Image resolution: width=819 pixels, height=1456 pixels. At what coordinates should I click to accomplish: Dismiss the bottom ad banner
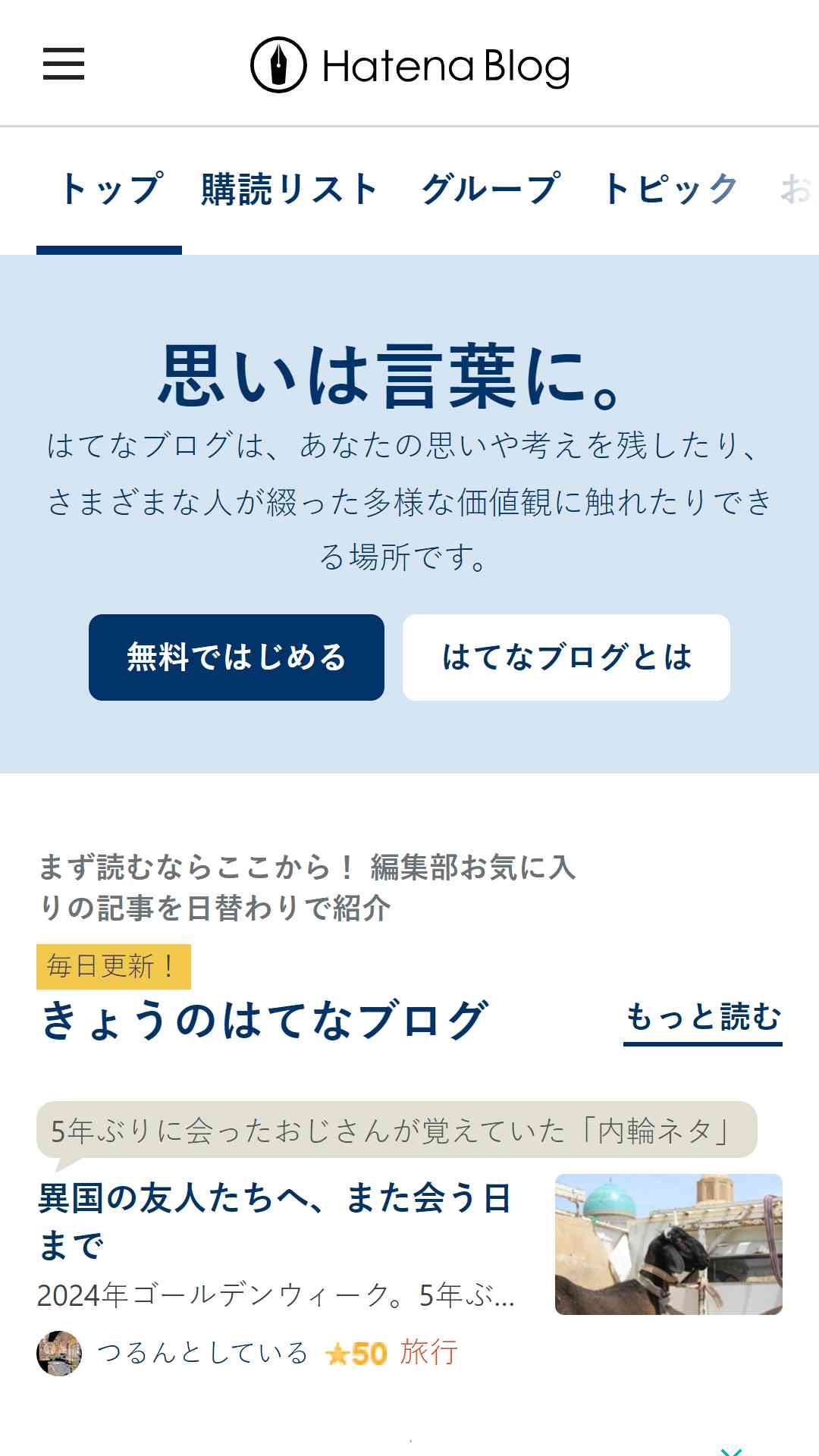pos(731,1450)
